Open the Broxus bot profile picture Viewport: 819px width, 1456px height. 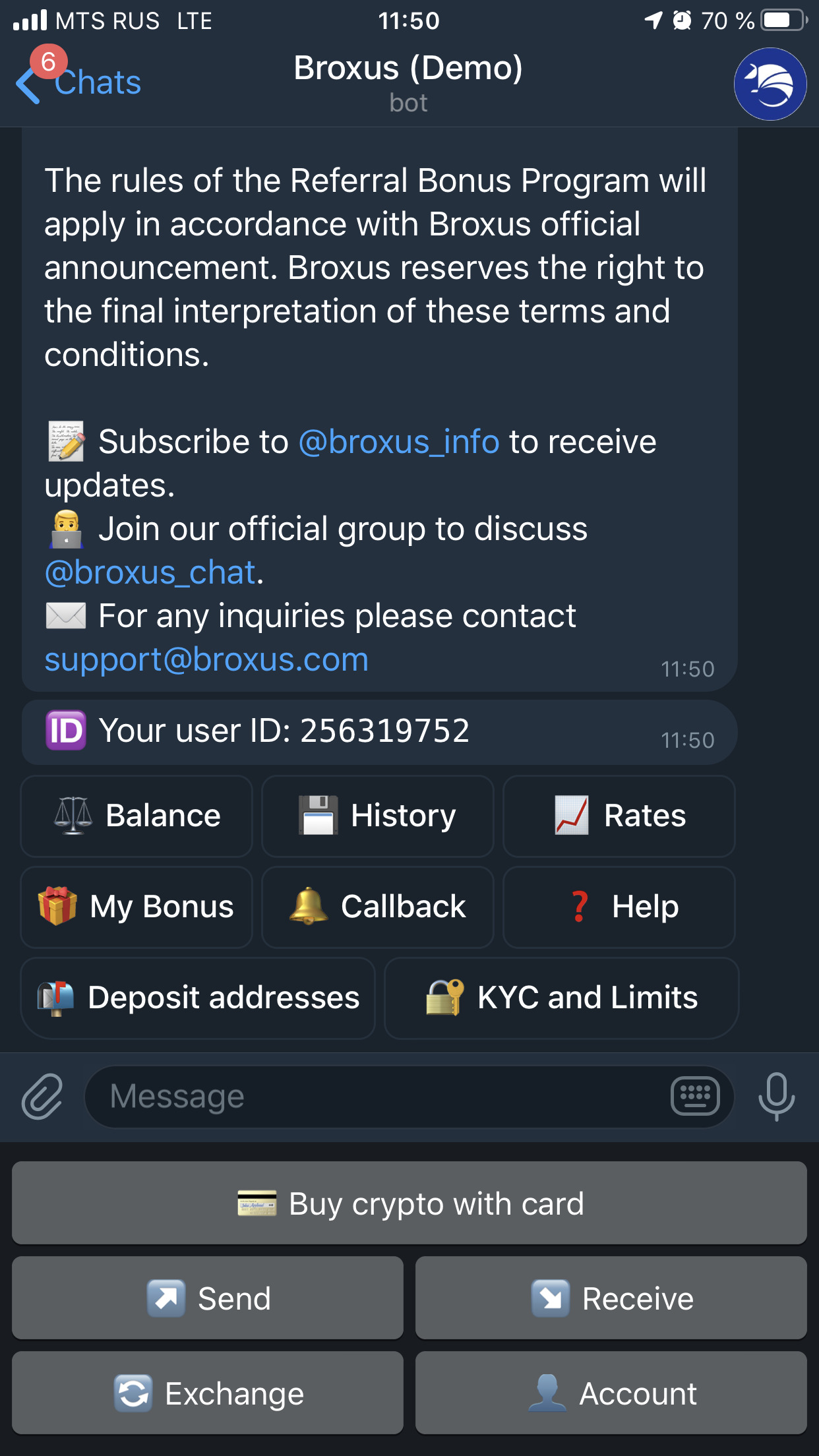pos(770,84)
